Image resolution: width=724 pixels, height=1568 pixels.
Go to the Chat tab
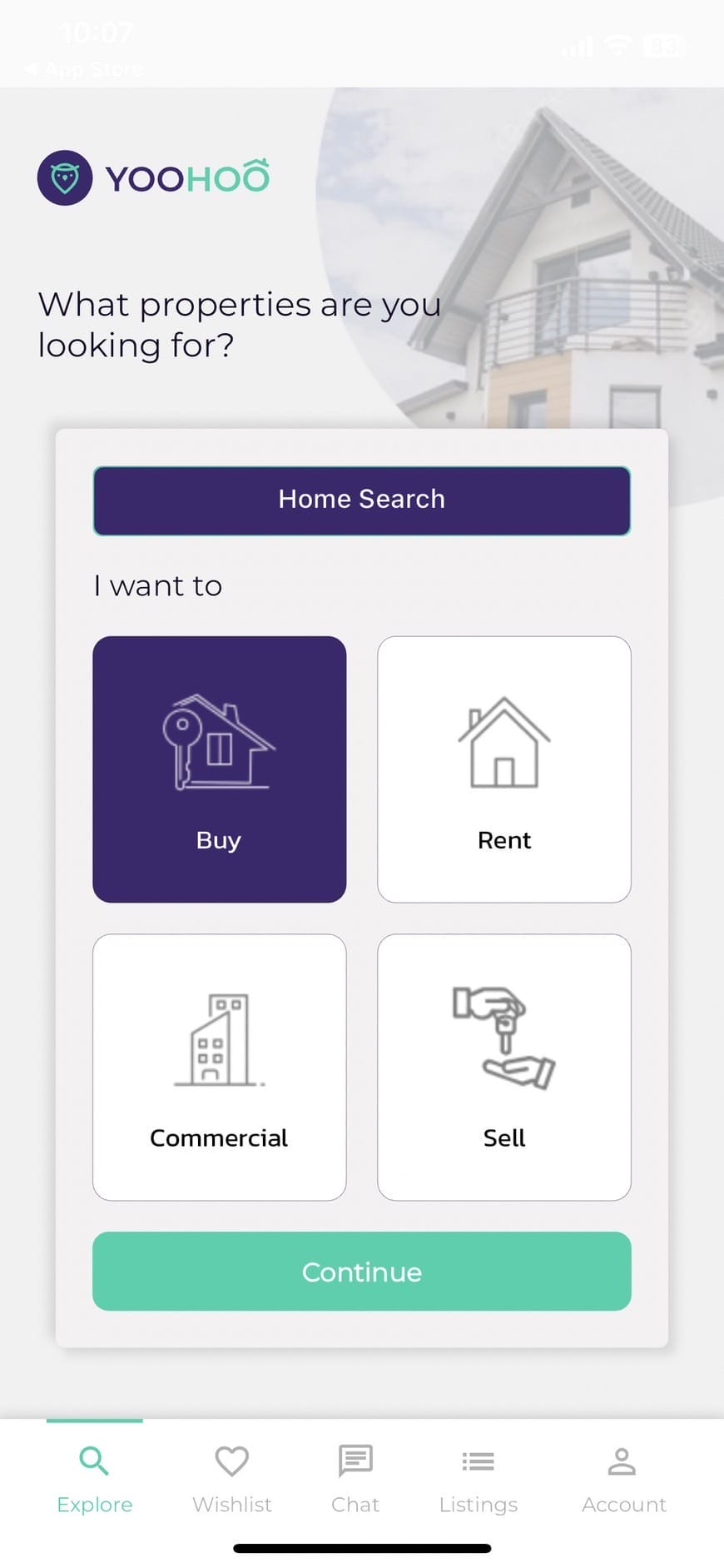[x=355, y=1478]
